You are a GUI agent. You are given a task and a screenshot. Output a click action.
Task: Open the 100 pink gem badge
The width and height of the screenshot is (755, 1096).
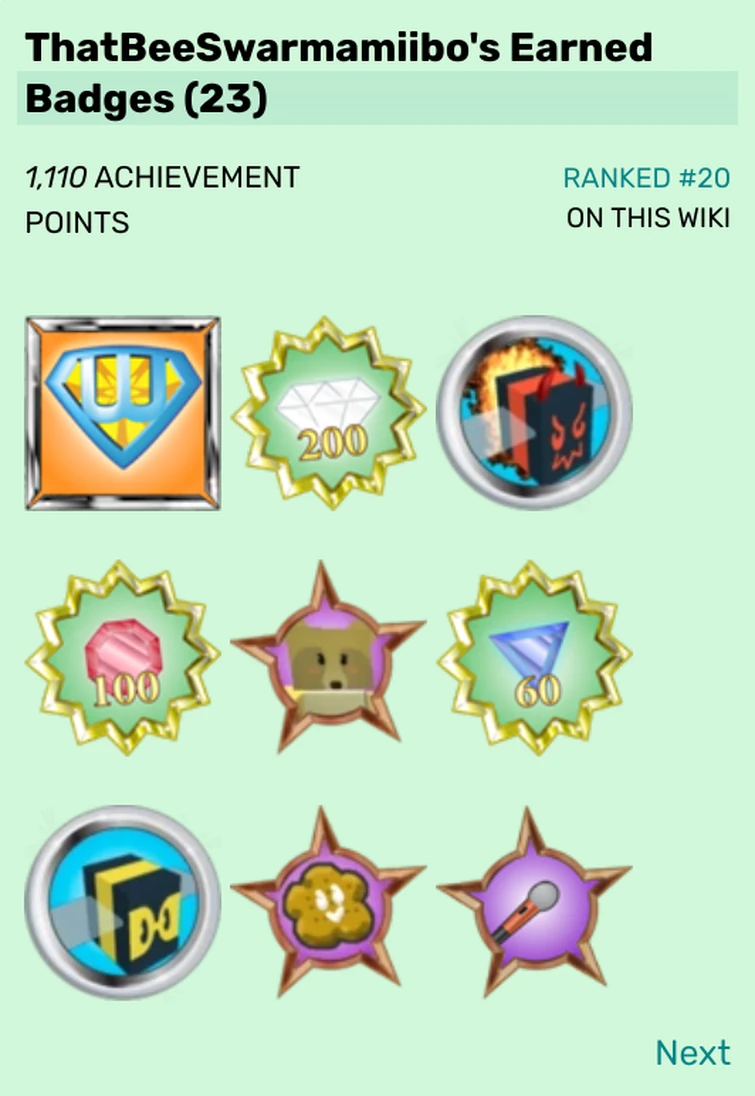pos(123,658)
